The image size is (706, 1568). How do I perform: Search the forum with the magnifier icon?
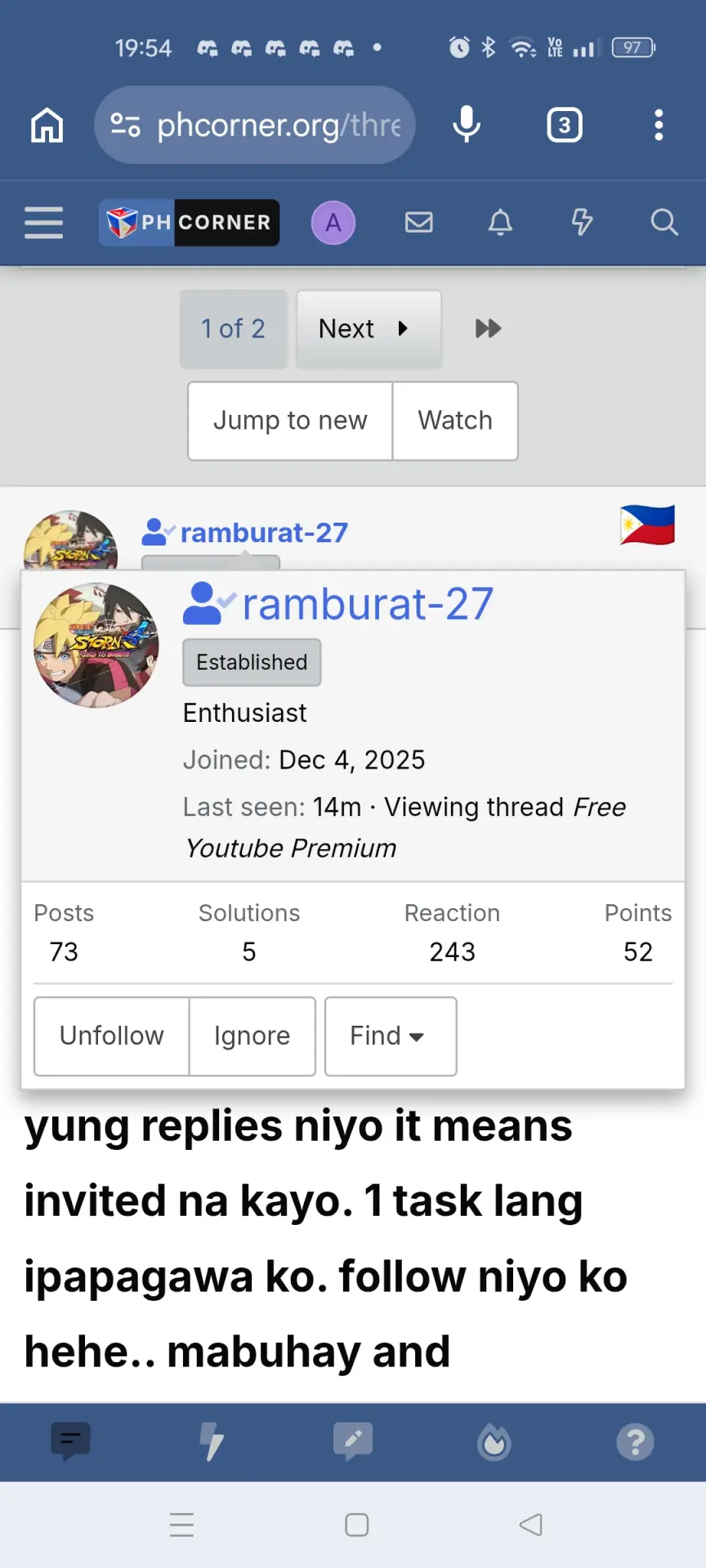point(664,222)
